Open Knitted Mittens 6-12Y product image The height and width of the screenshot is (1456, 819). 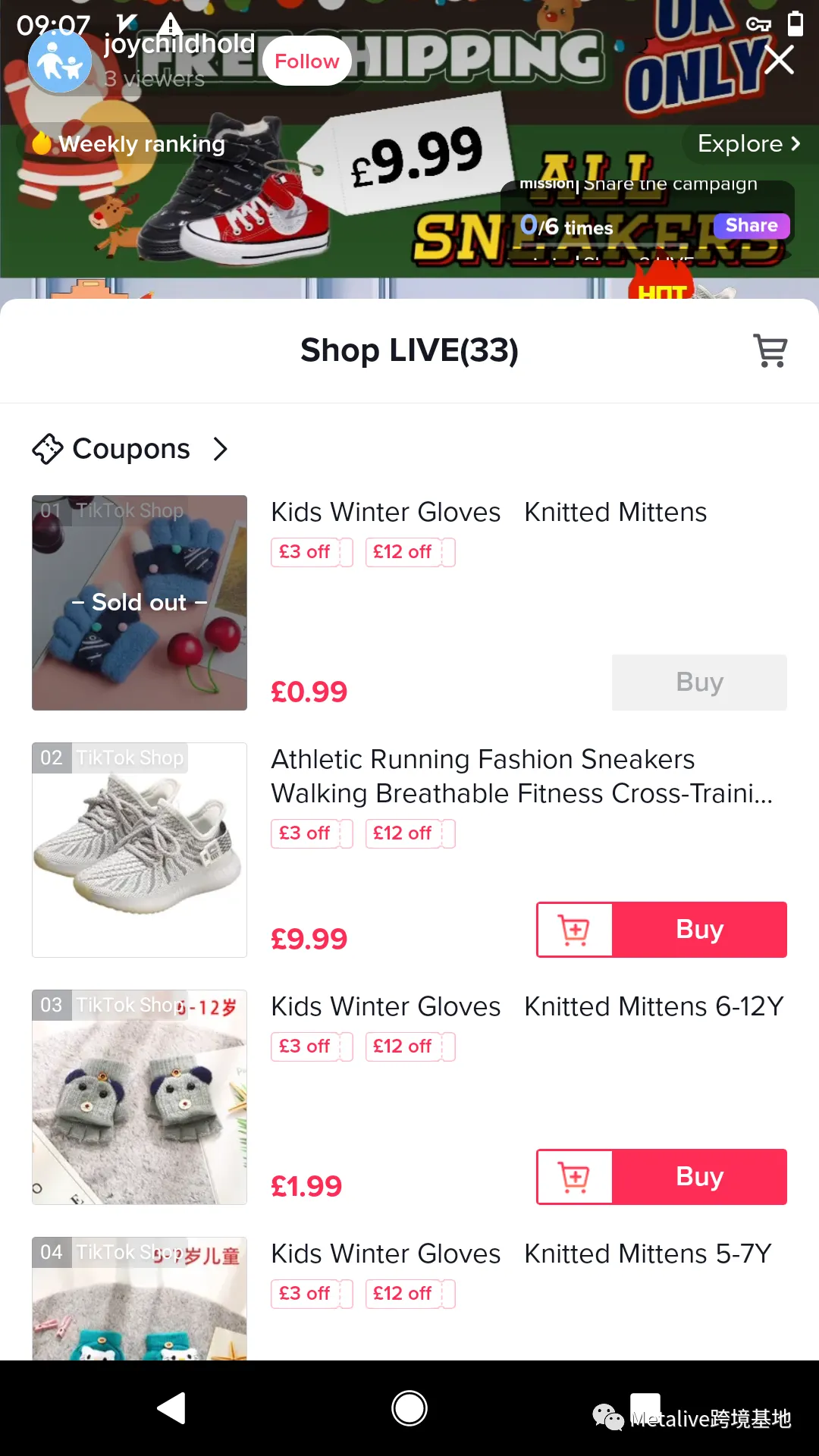[x=140, y=1097]
